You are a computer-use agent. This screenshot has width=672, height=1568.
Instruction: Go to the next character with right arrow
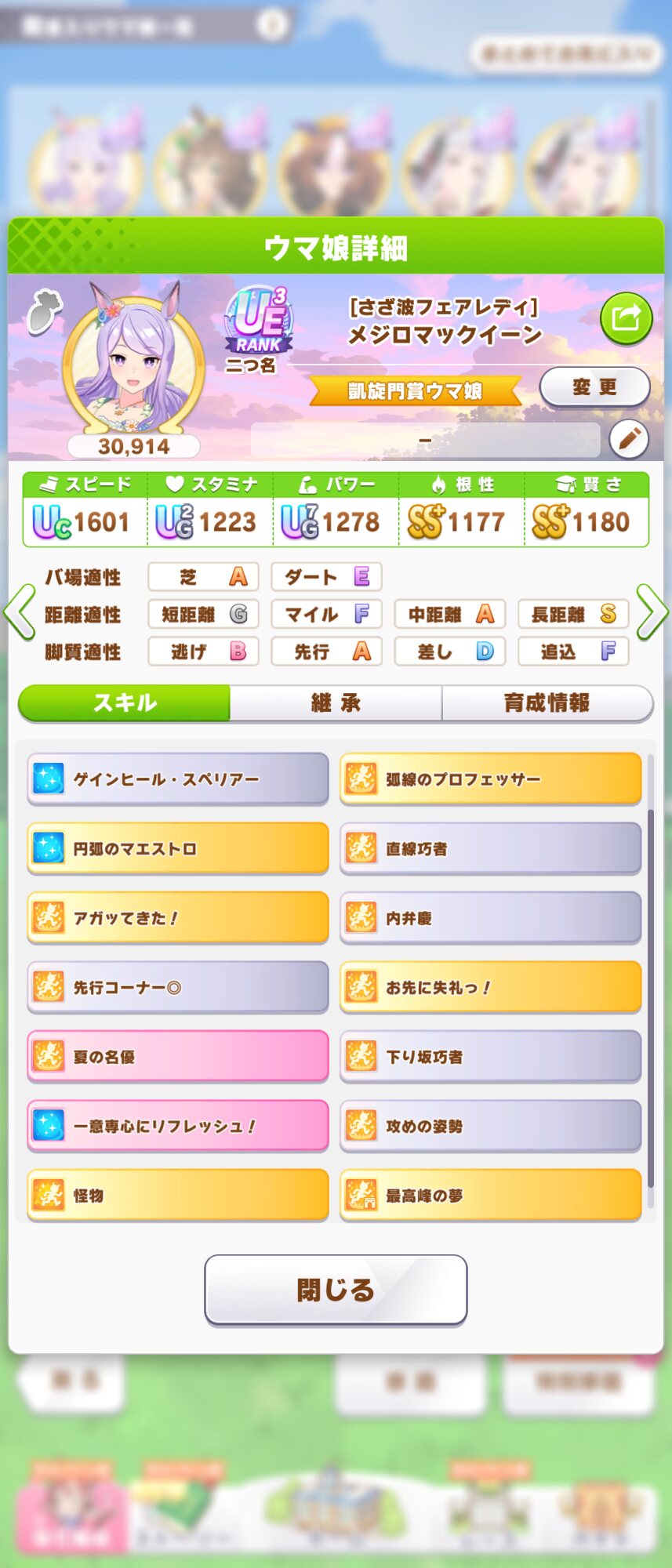tap(652, 612)
